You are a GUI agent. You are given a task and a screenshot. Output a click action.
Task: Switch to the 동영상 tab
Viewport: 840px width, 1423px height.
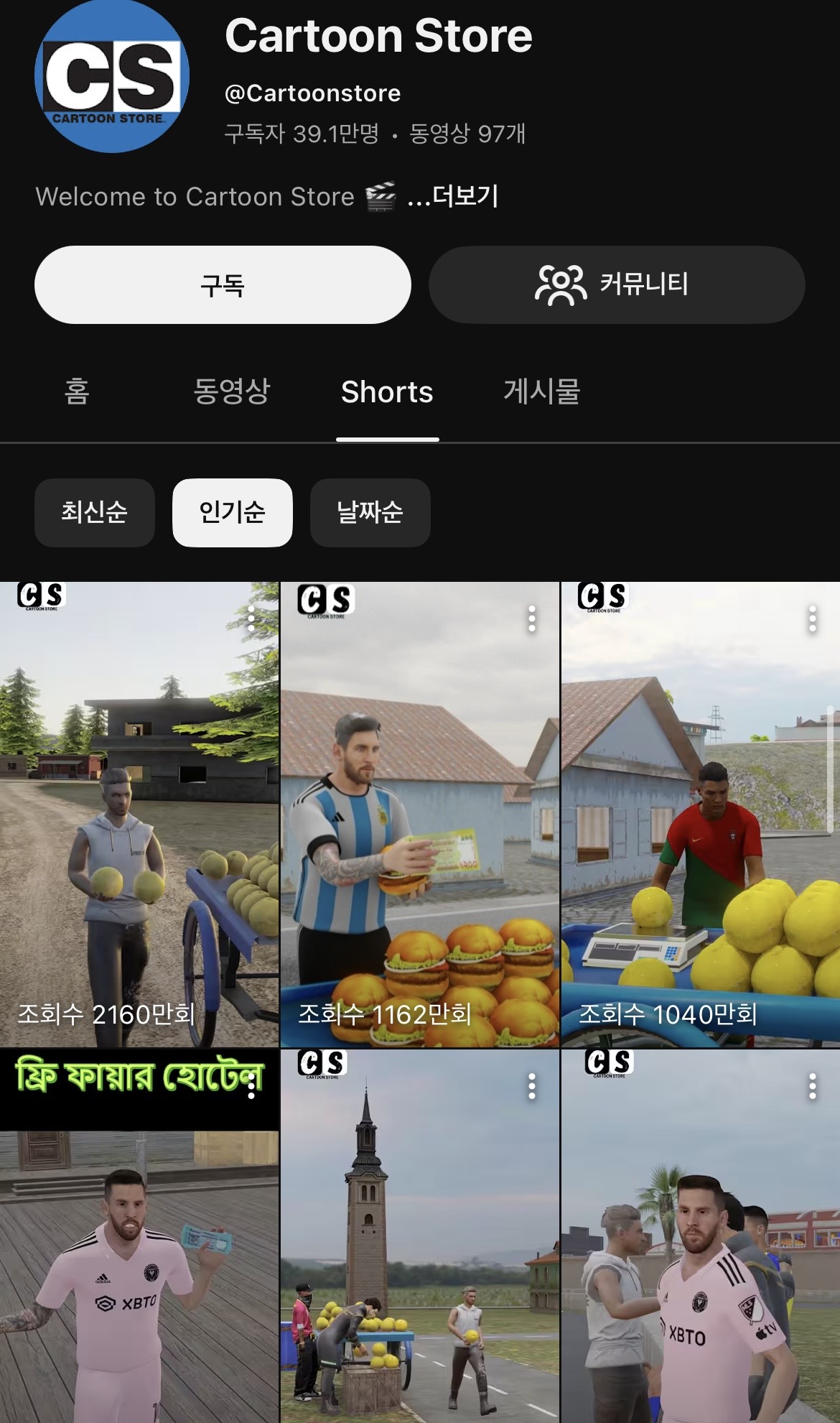coord(231,391)
